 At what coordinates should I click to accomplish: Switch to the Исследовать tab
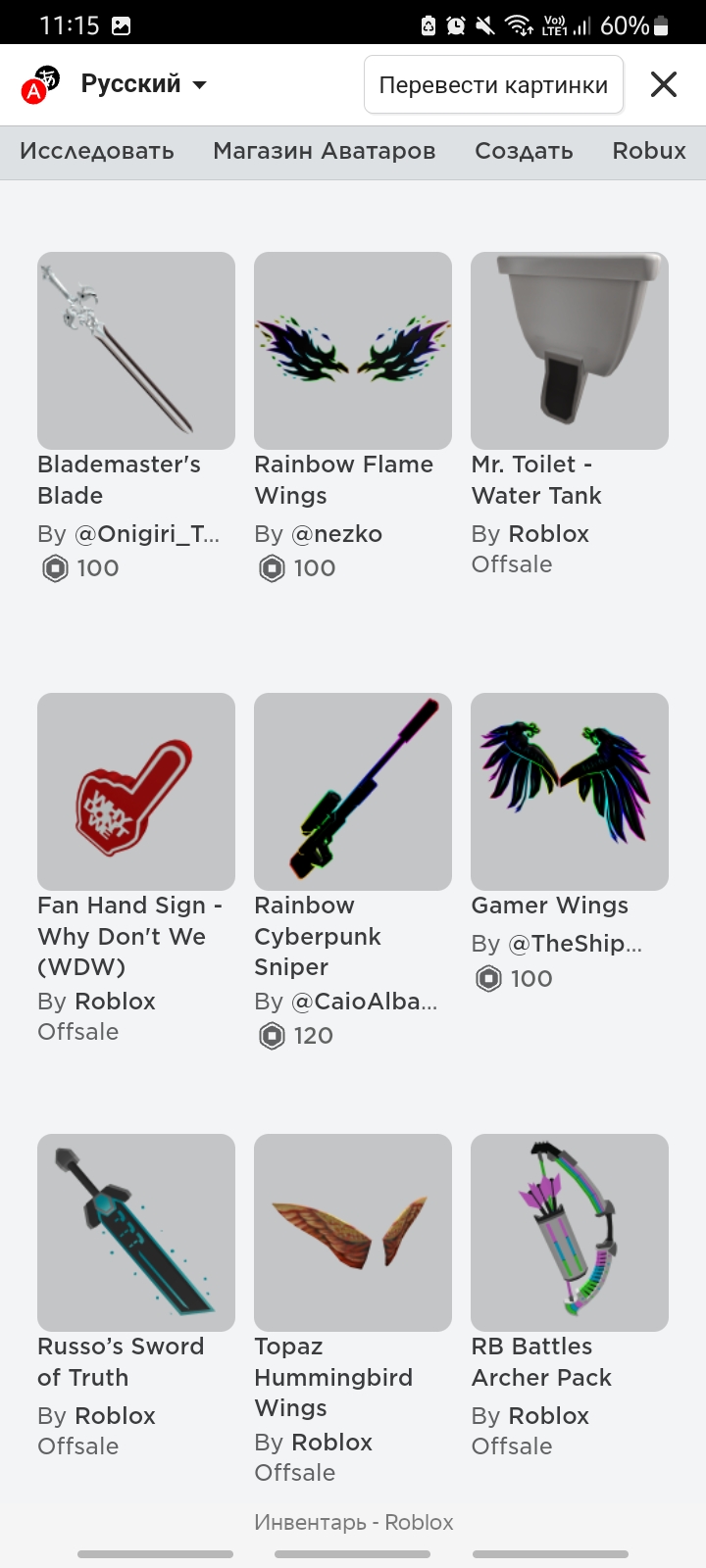(x=97, y=151)
